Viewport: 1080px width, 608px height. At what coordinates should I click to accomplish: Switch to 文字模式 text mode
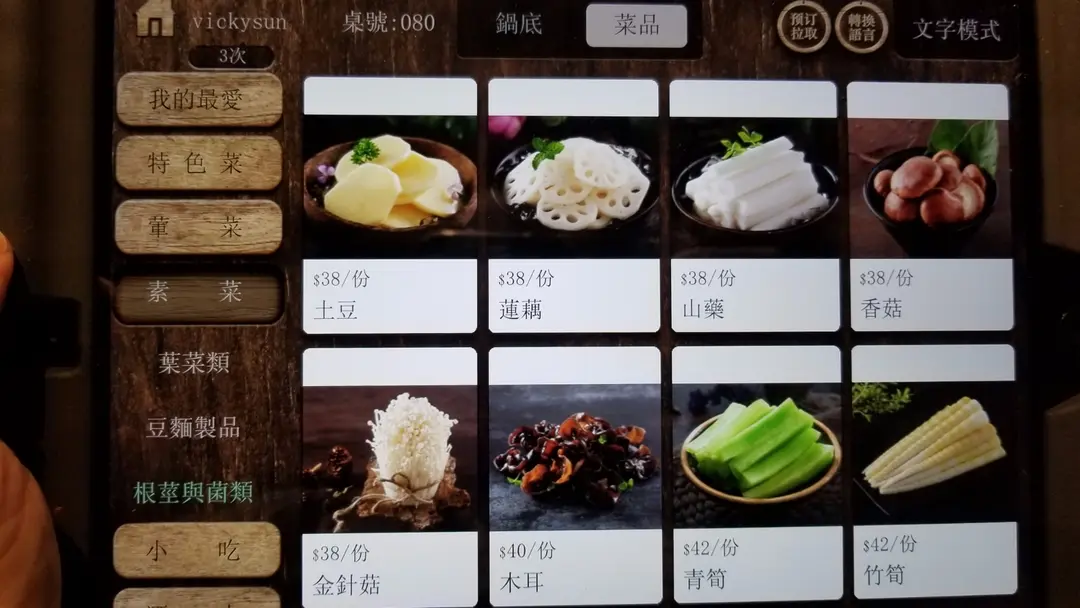[956, 29]
